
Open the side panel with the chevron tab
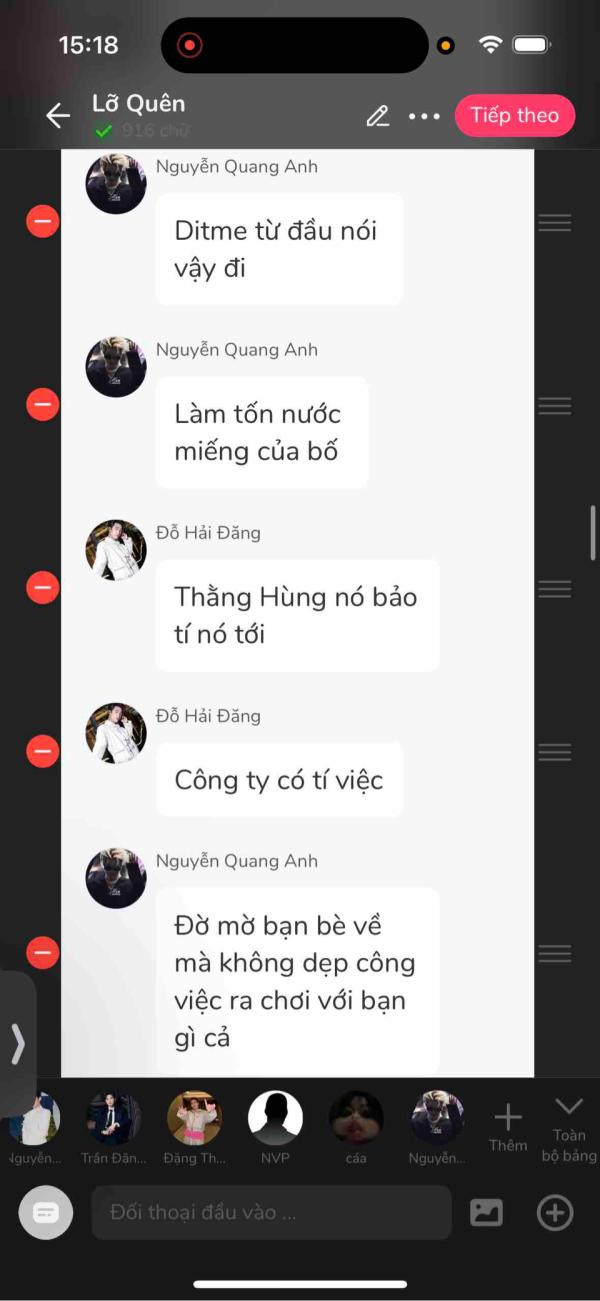pos(17,1043)
